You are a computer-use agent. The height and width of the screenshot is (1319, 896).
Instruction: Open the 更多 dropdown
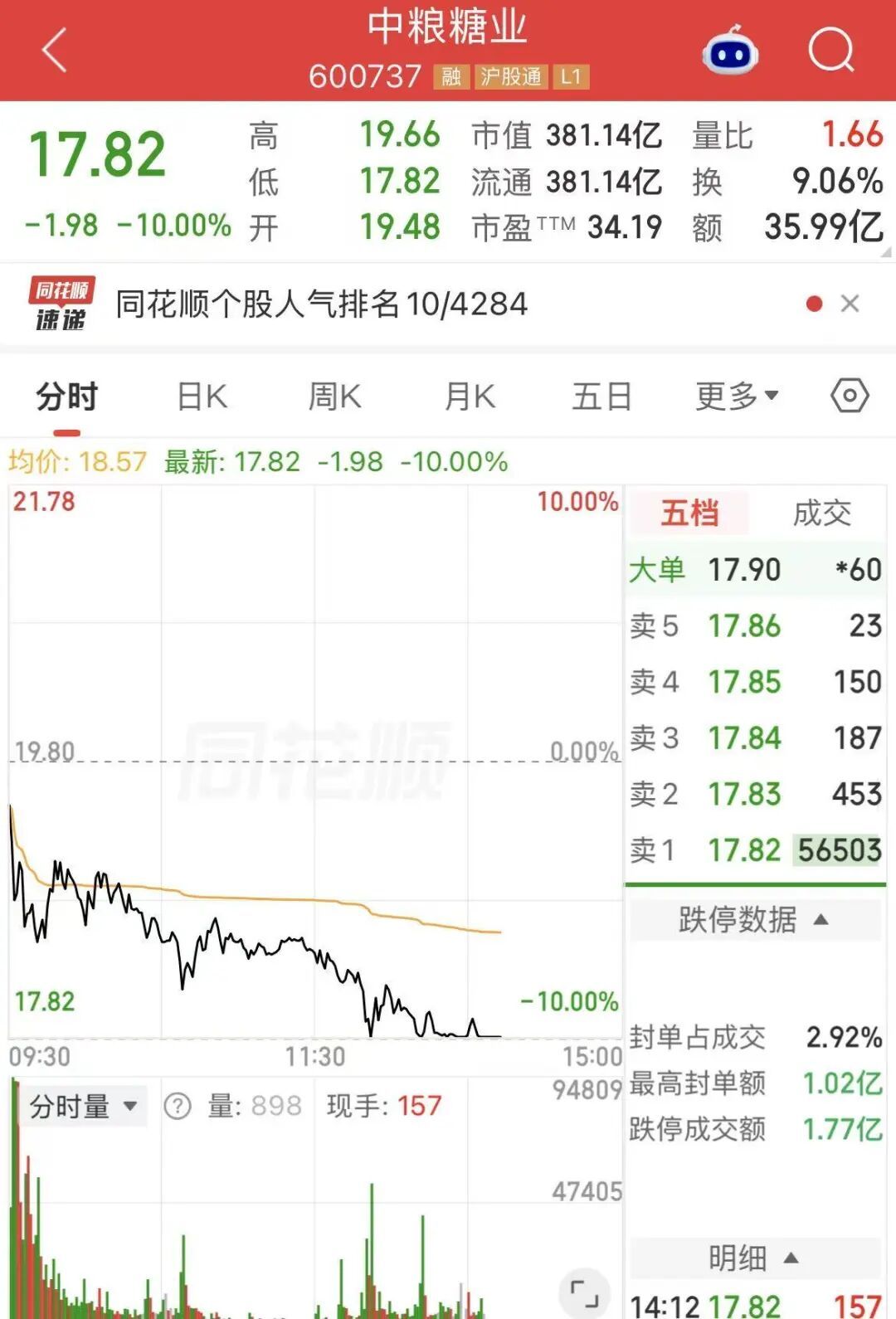pyautogui.click(x=737, y=397)
